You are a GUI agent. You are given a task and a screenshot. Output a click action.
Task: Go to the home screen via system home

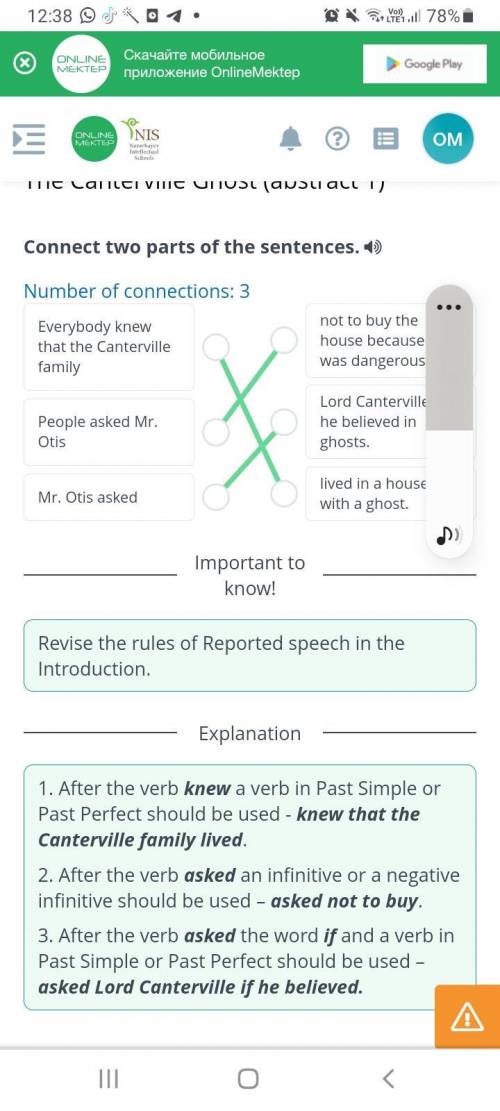pos(248,1078)
